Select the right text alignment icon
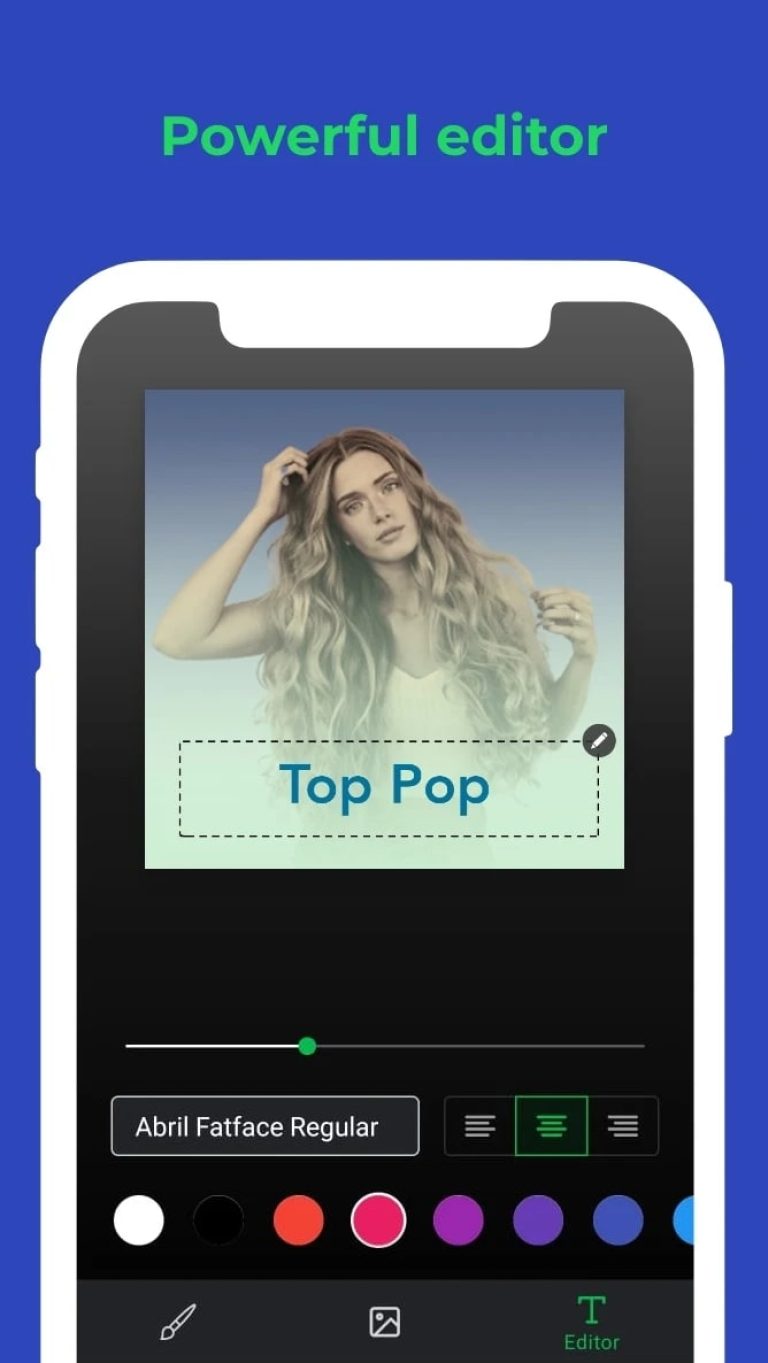Image resolution: width=768 pixels, height=1363 pixels. (x=622, y=1126)
